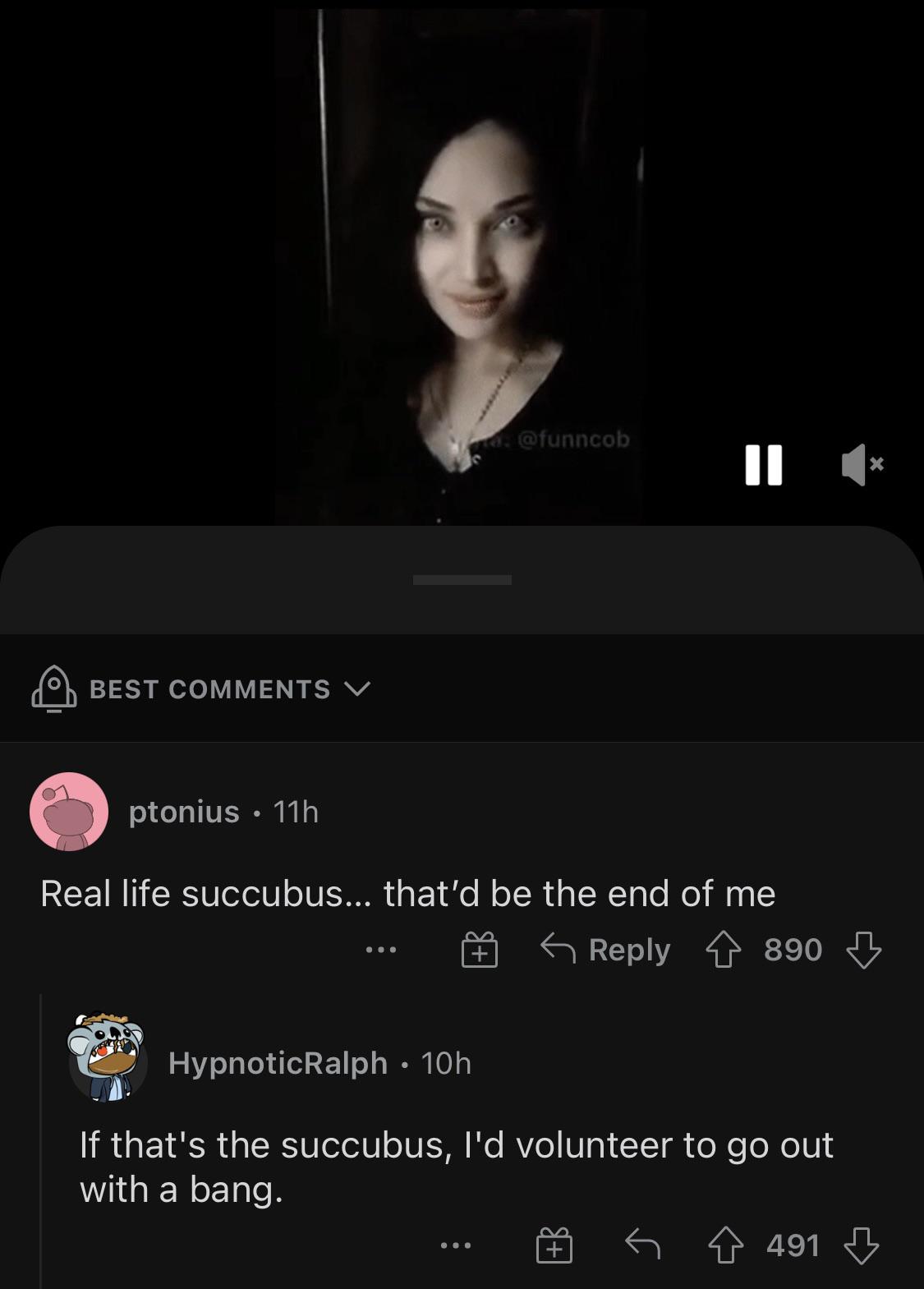Upvote HypnoticRalph's comment
This screenshot has height=1289, width=924.
[x=726, y=1246]
